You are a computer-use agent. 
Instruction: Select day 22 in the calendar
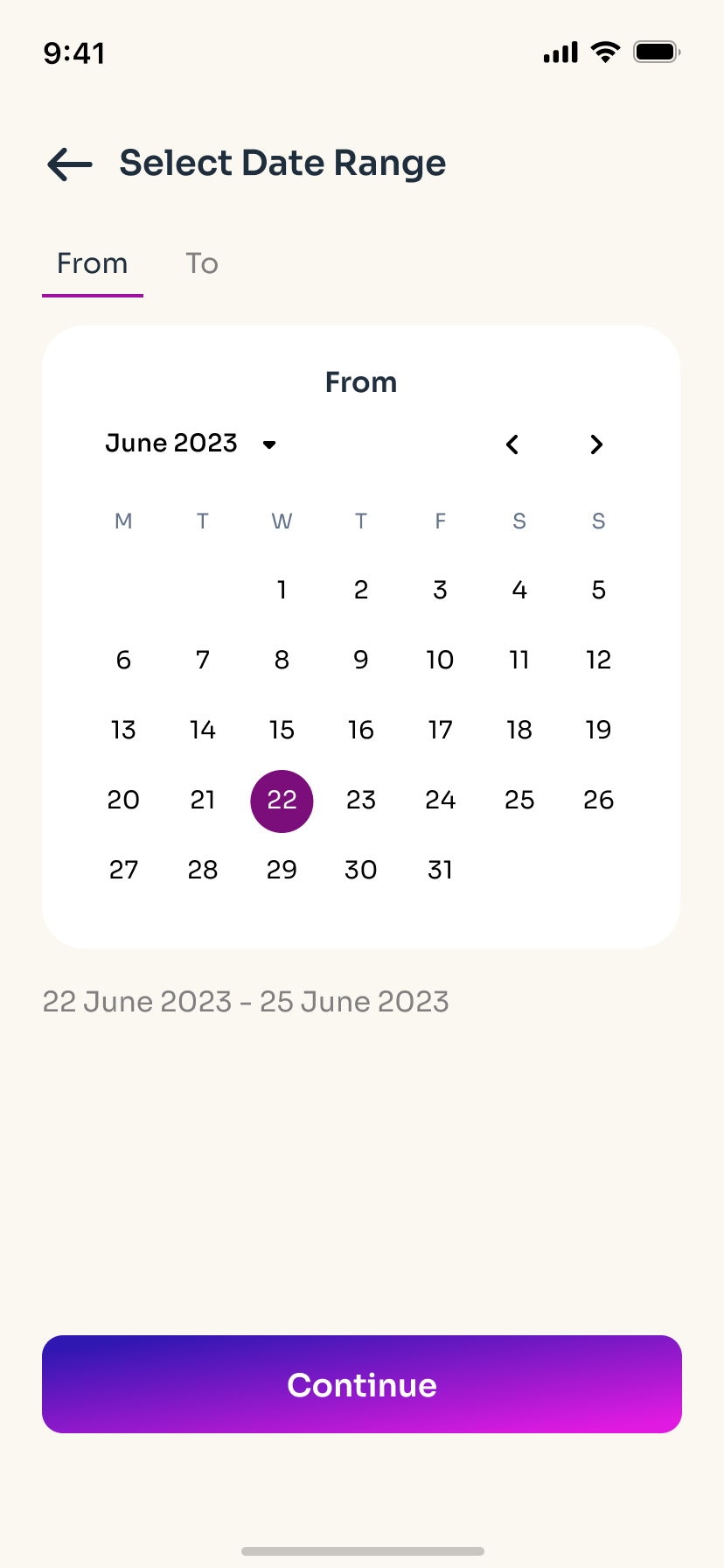pyautogui.click(x=282, y=801)
